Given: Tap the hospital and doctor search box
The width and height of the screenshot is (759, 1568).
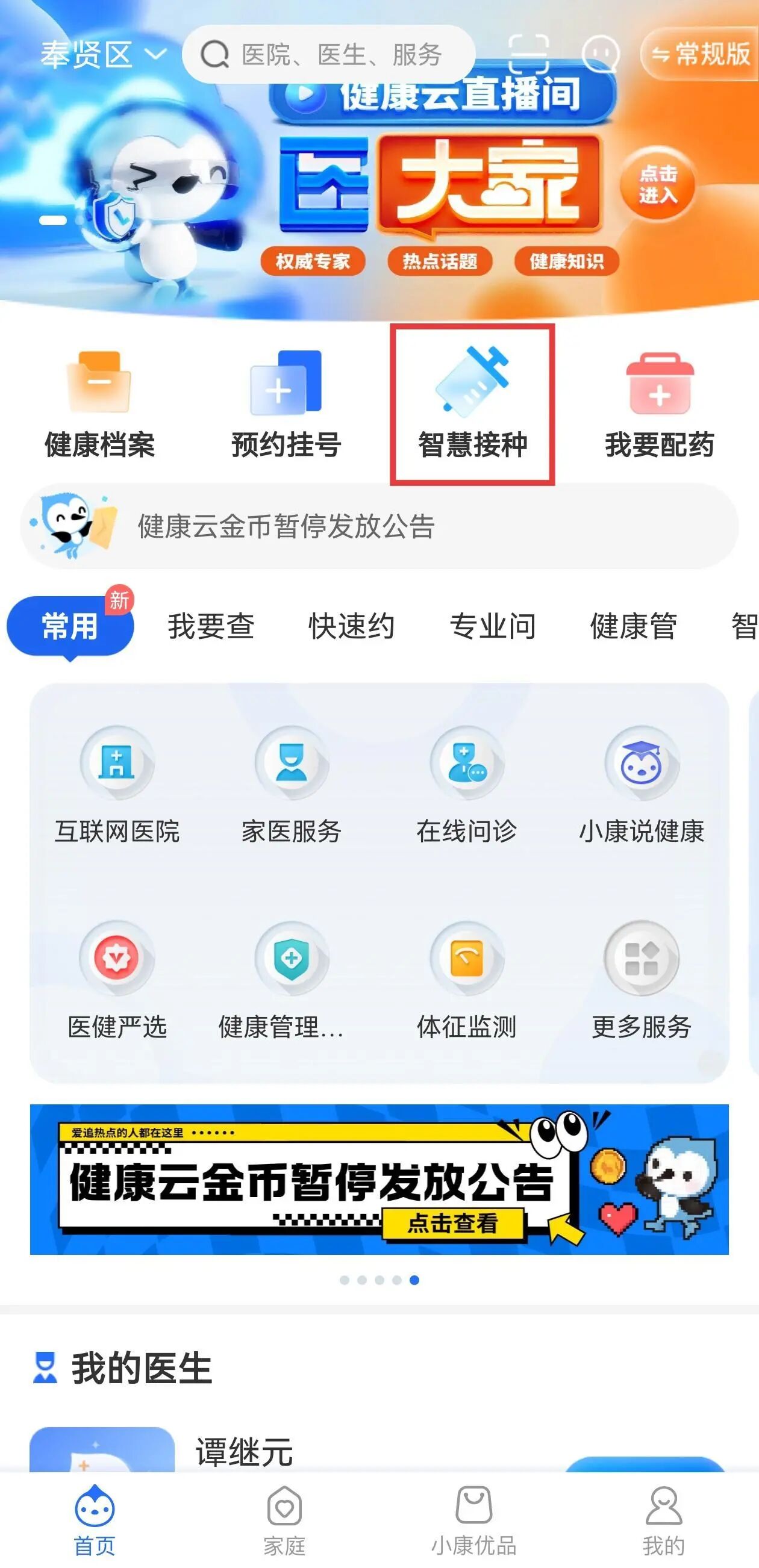Looking at the screenshot, I should 329,55.
